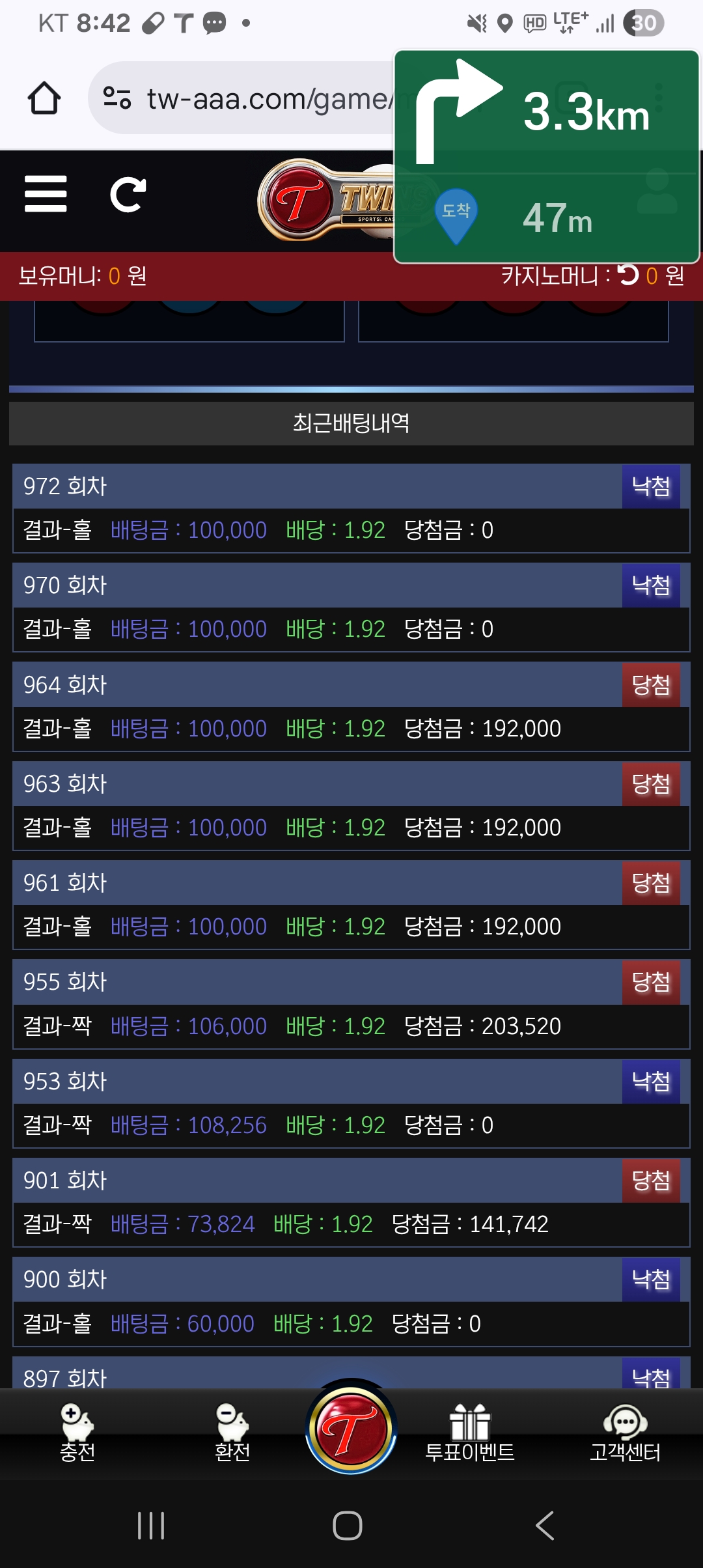
Task: Open the hamburger menu
Action: point(46,194)
